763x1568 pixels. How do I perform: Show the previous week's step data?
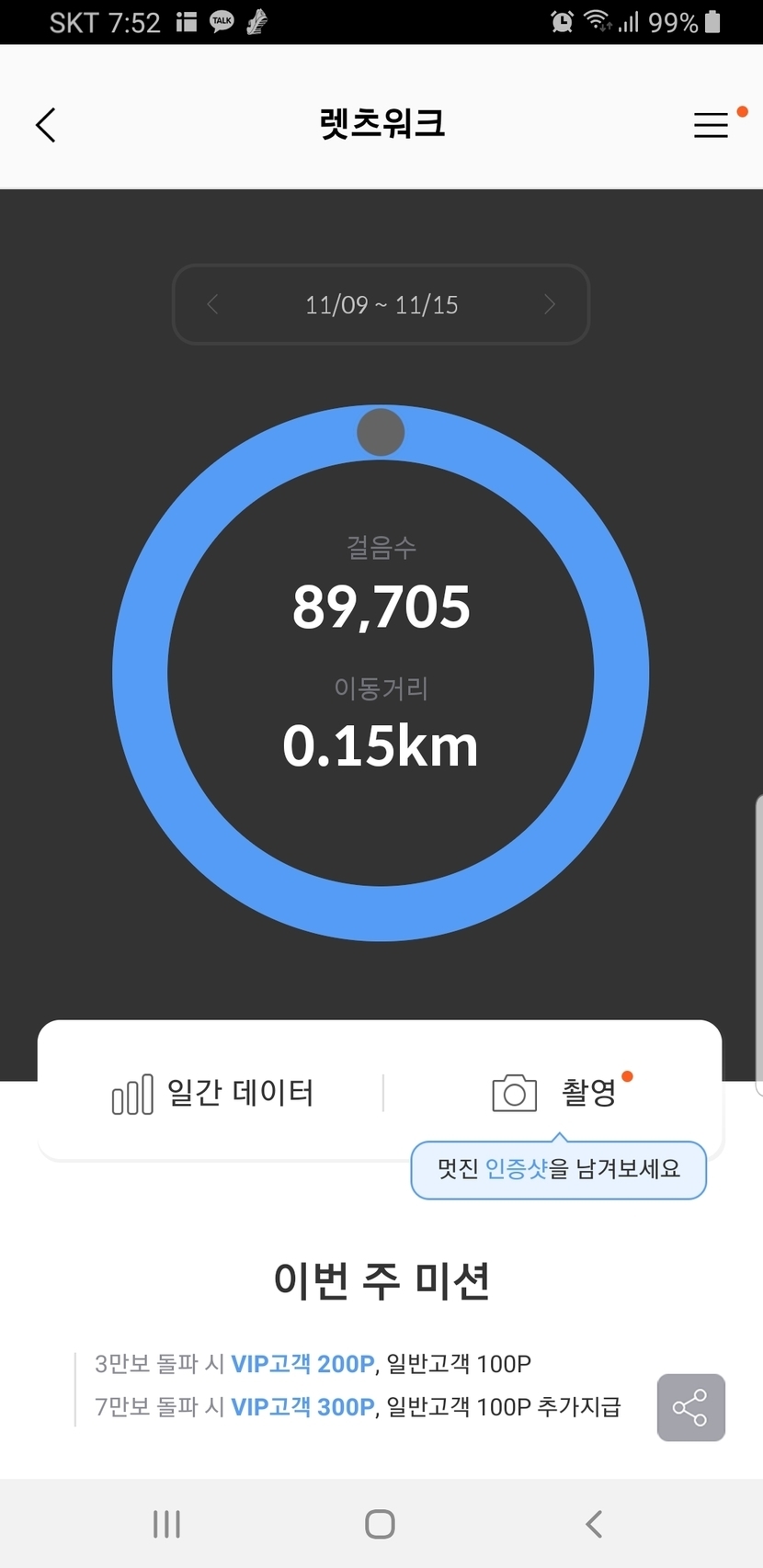[212, 304]
